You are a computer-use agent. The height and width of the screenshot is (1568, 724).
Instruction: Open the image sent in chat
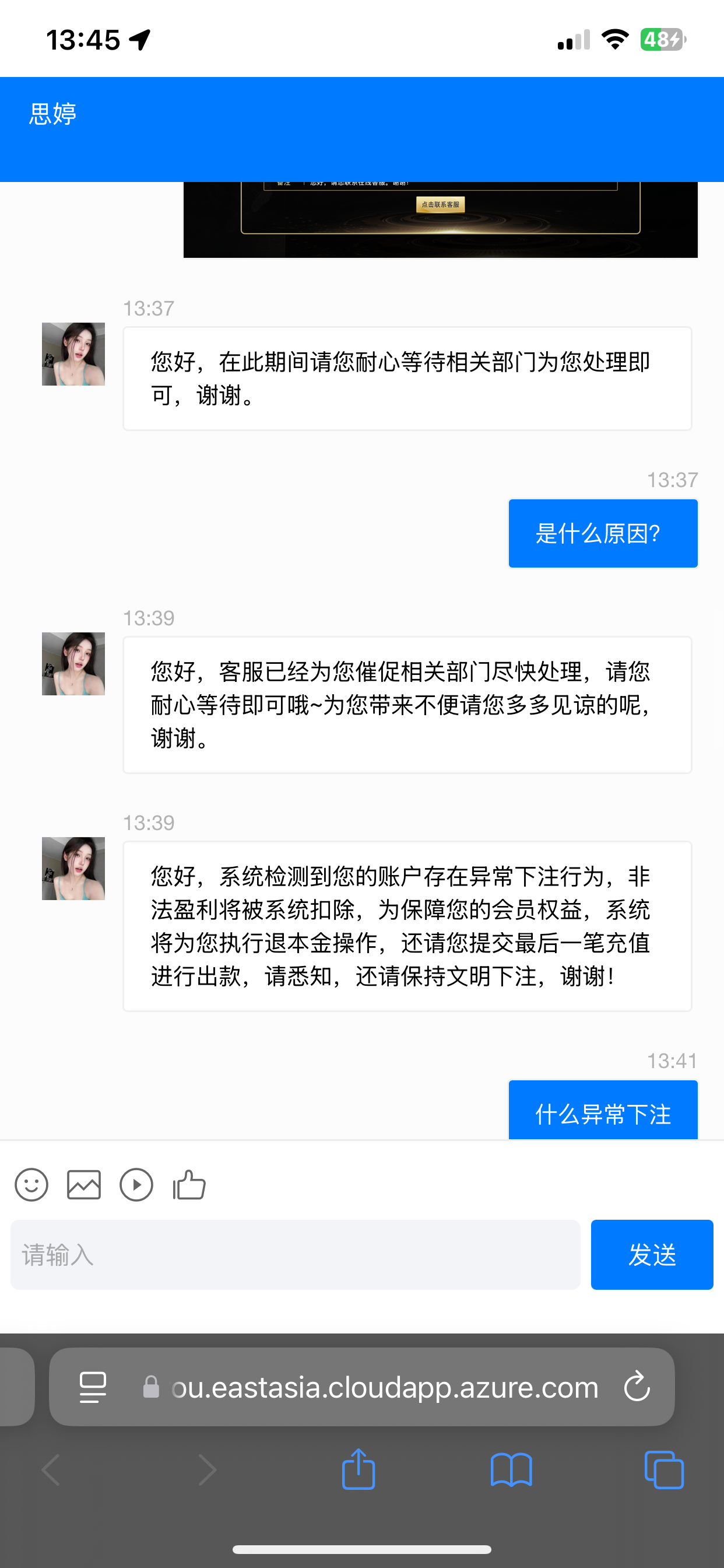(x=441, y=220)
